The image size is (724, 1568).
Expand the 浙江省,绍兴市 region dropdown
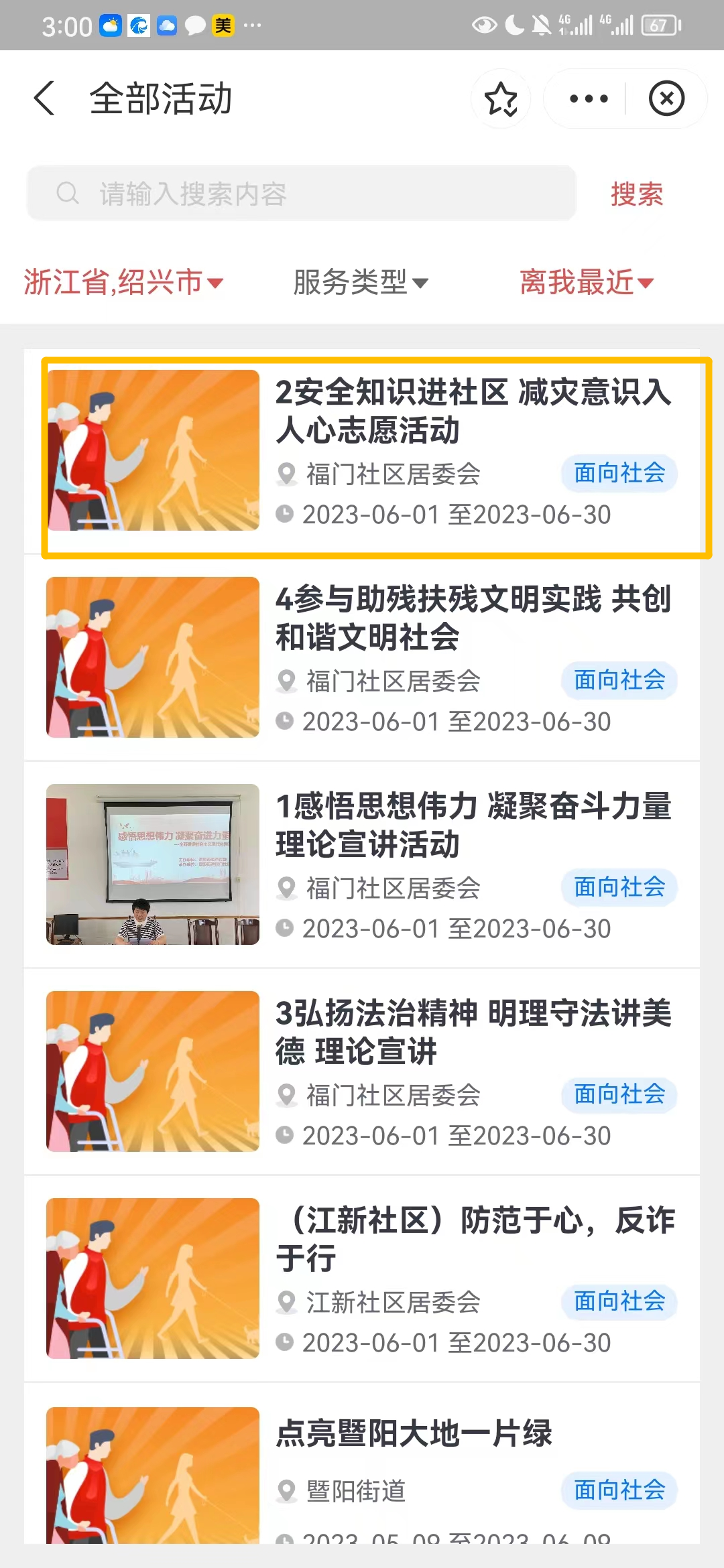point(124,282)
